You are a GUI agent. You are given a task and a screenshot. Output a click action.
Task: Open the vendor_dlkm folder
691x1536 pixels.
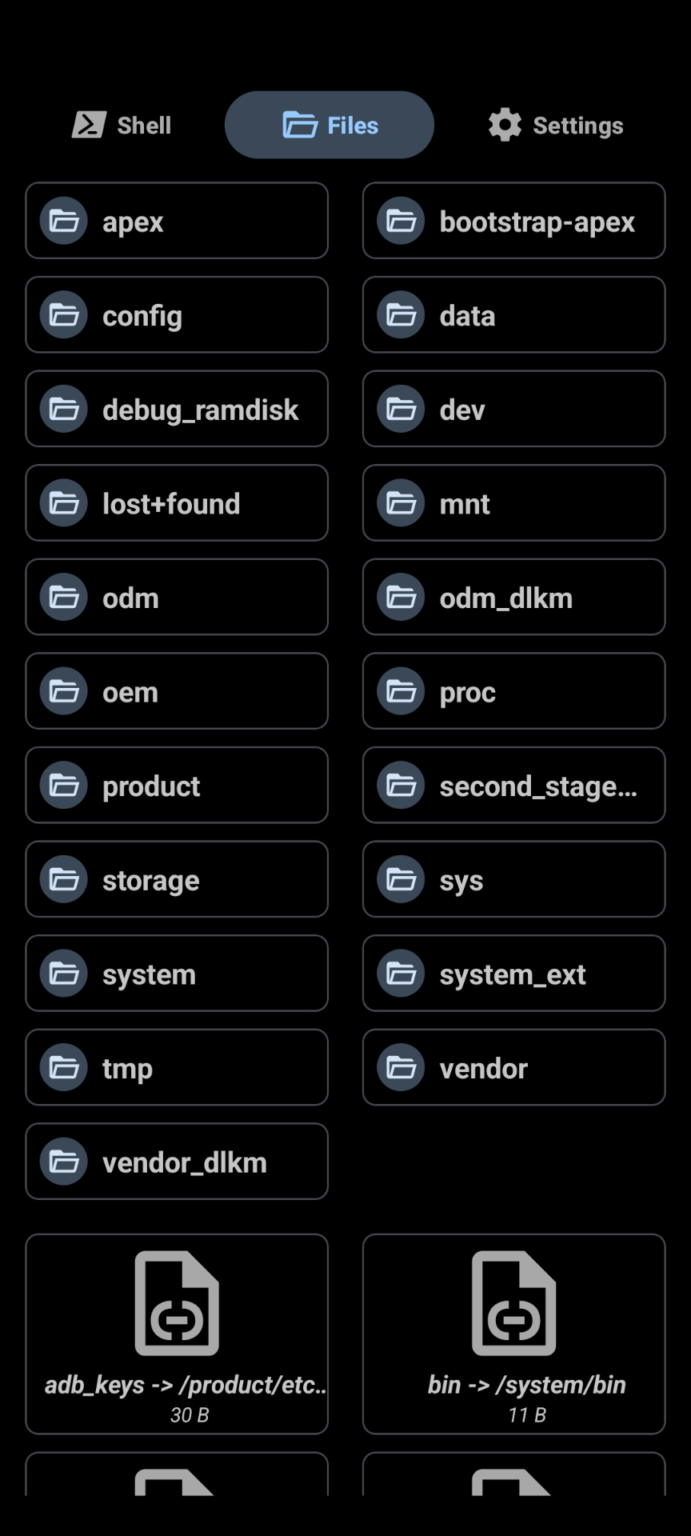click(x=176, y=1161)
